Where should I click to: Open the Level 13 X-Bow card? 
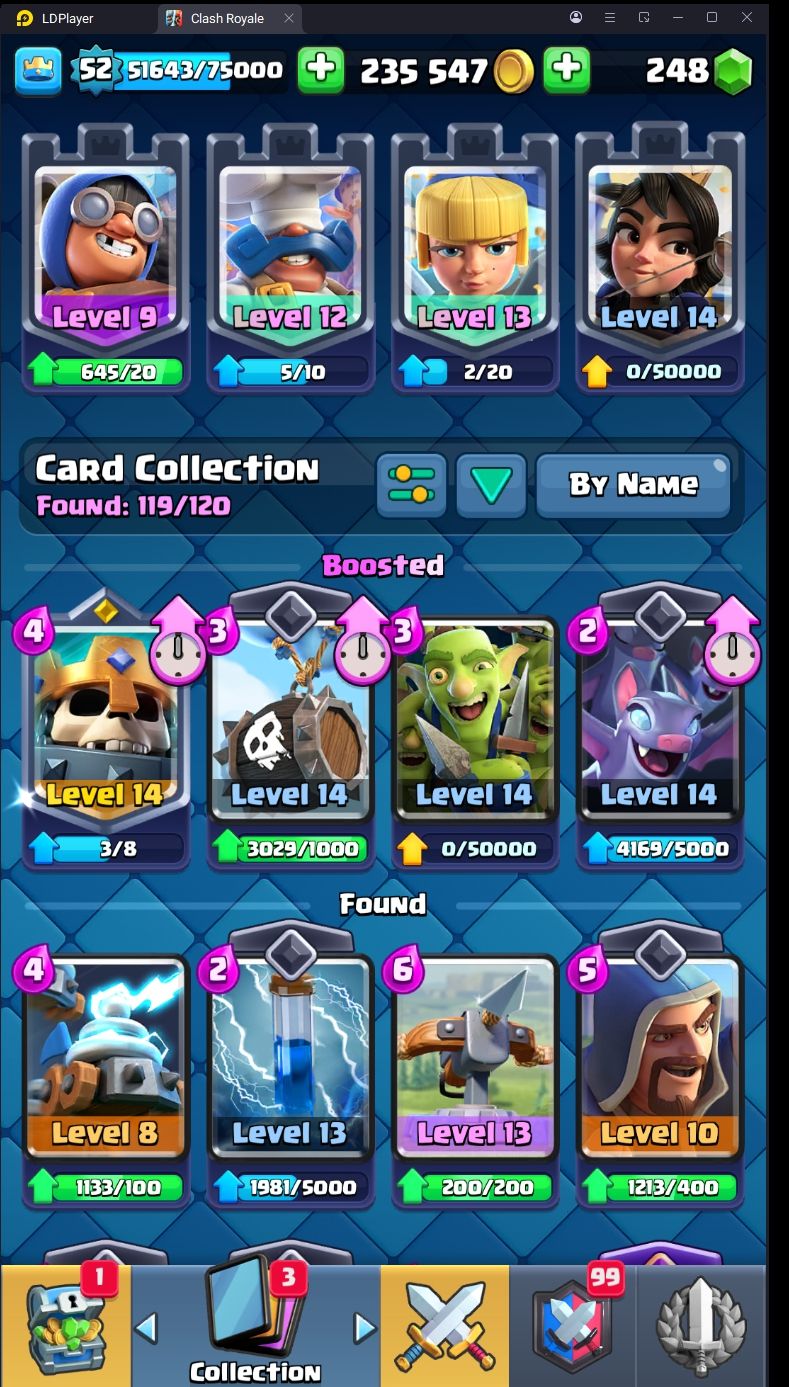point(474,1073)
